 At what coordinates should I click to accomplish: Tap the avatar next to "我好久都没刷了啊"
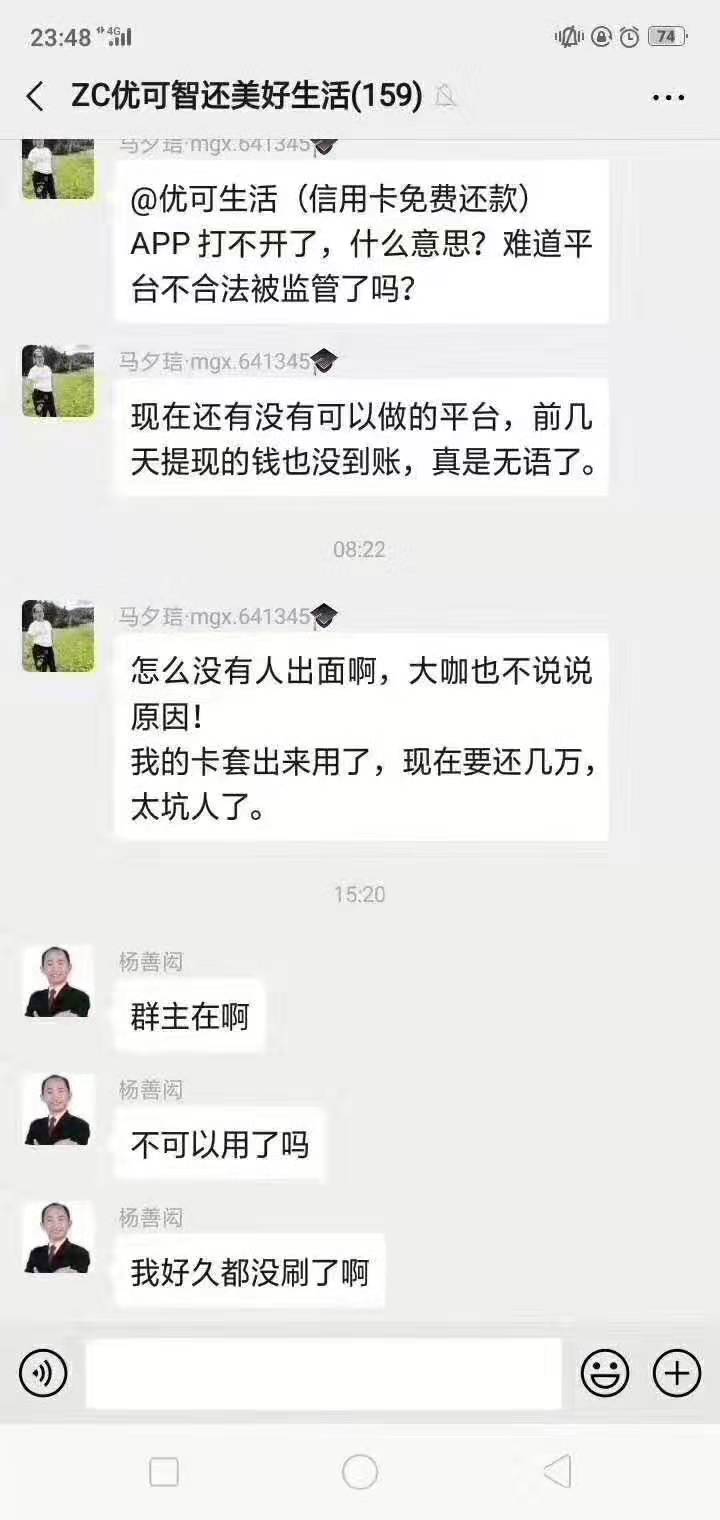coord(58,1238)
